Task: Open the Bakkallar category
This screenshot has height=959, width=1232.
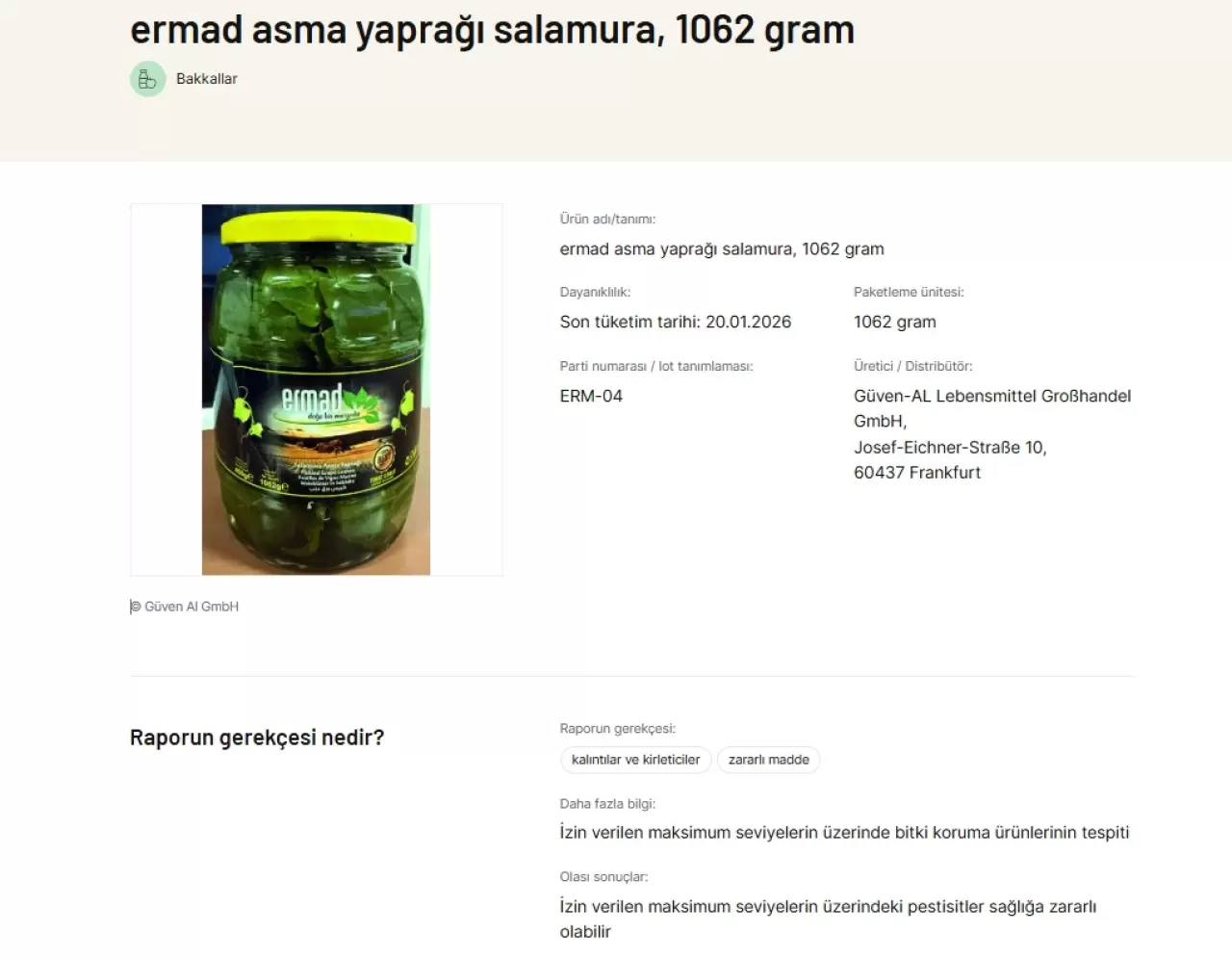Action: tap(205, 79)
